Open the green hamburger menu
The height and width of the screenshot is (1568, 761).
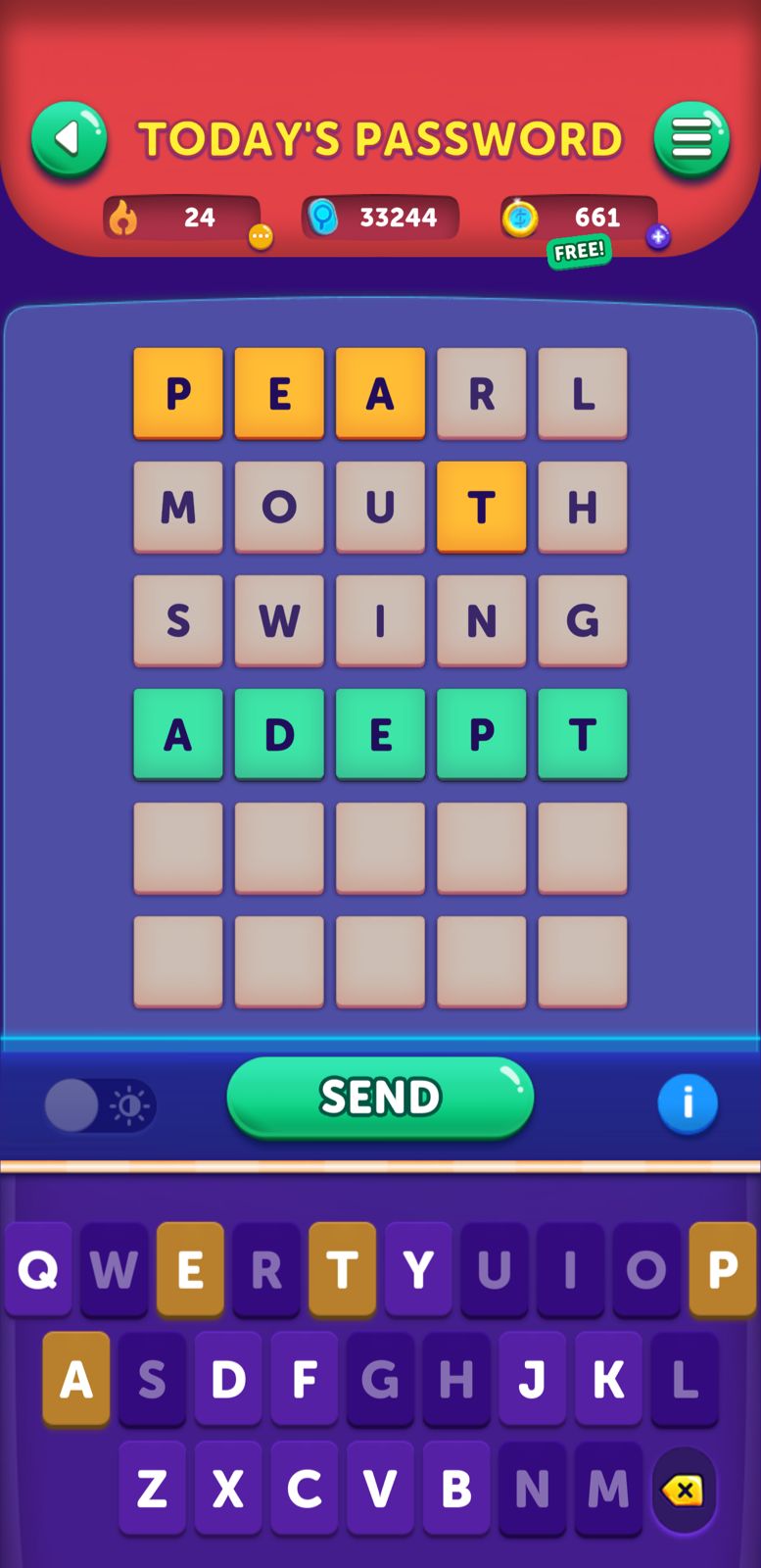691,139
